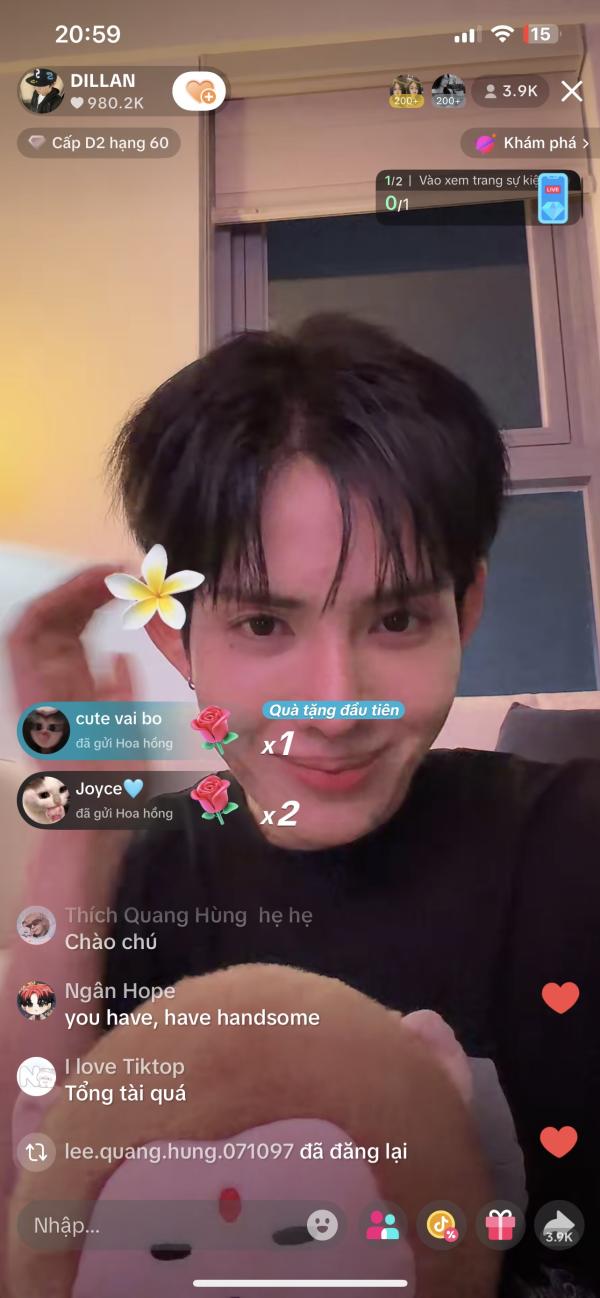The width and height of the screenshot is (600, 1298).
Task: Open the emoji picker in comment box
Action: point(321,1225)
